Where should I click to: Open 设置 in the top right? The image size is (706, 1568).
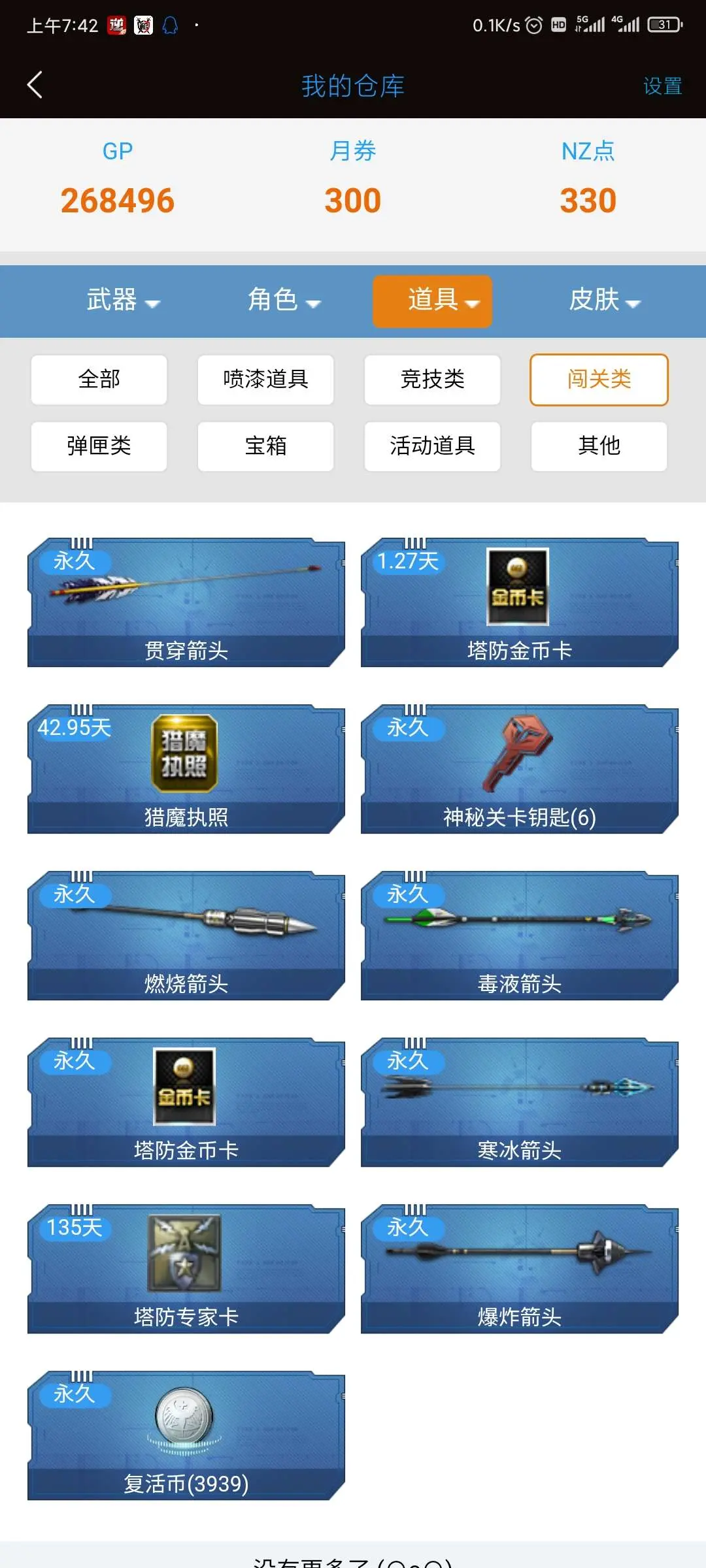(x=662, y=86)
